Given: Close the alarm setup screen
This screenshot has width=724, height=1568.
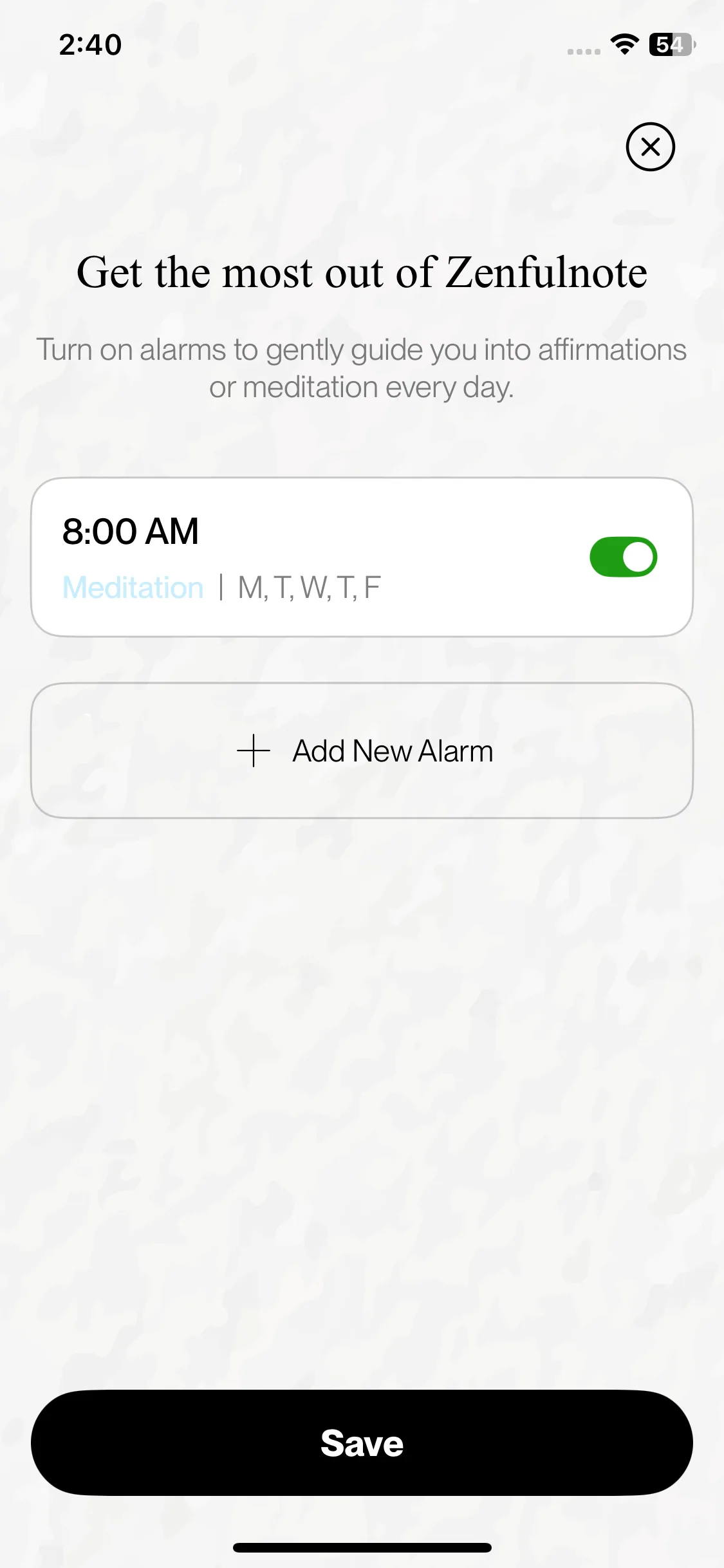Looking at the screenshot, I should [650, 147].
